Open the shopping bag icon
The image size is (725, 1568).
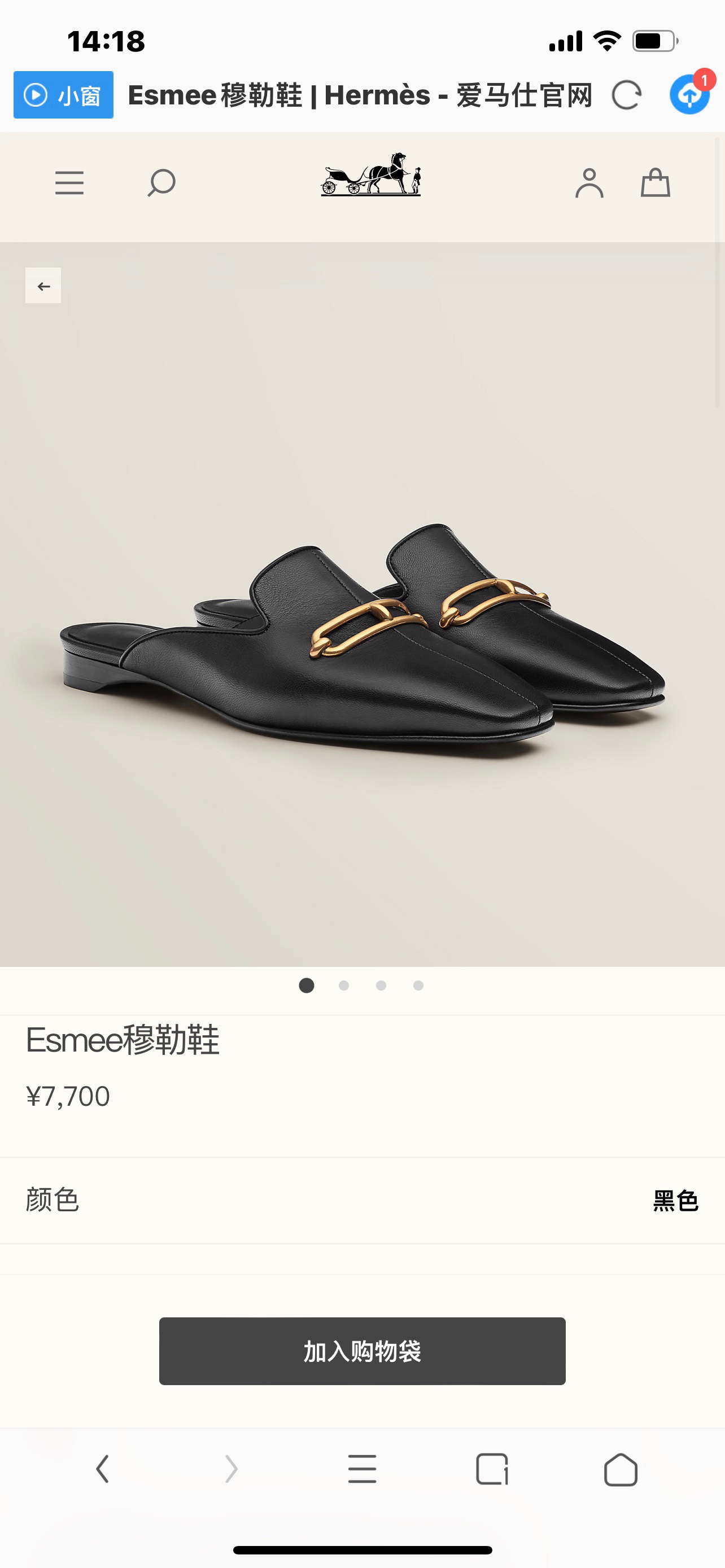coord(655,183)
